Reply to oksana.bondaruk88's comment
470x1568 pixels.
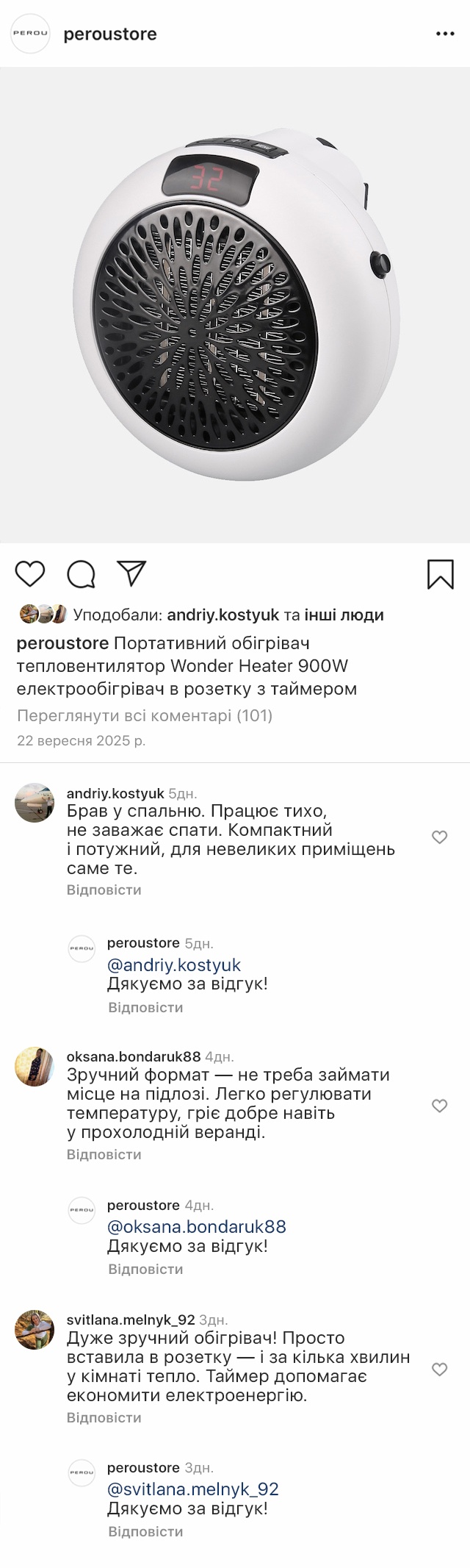(x=104, y=1154)
